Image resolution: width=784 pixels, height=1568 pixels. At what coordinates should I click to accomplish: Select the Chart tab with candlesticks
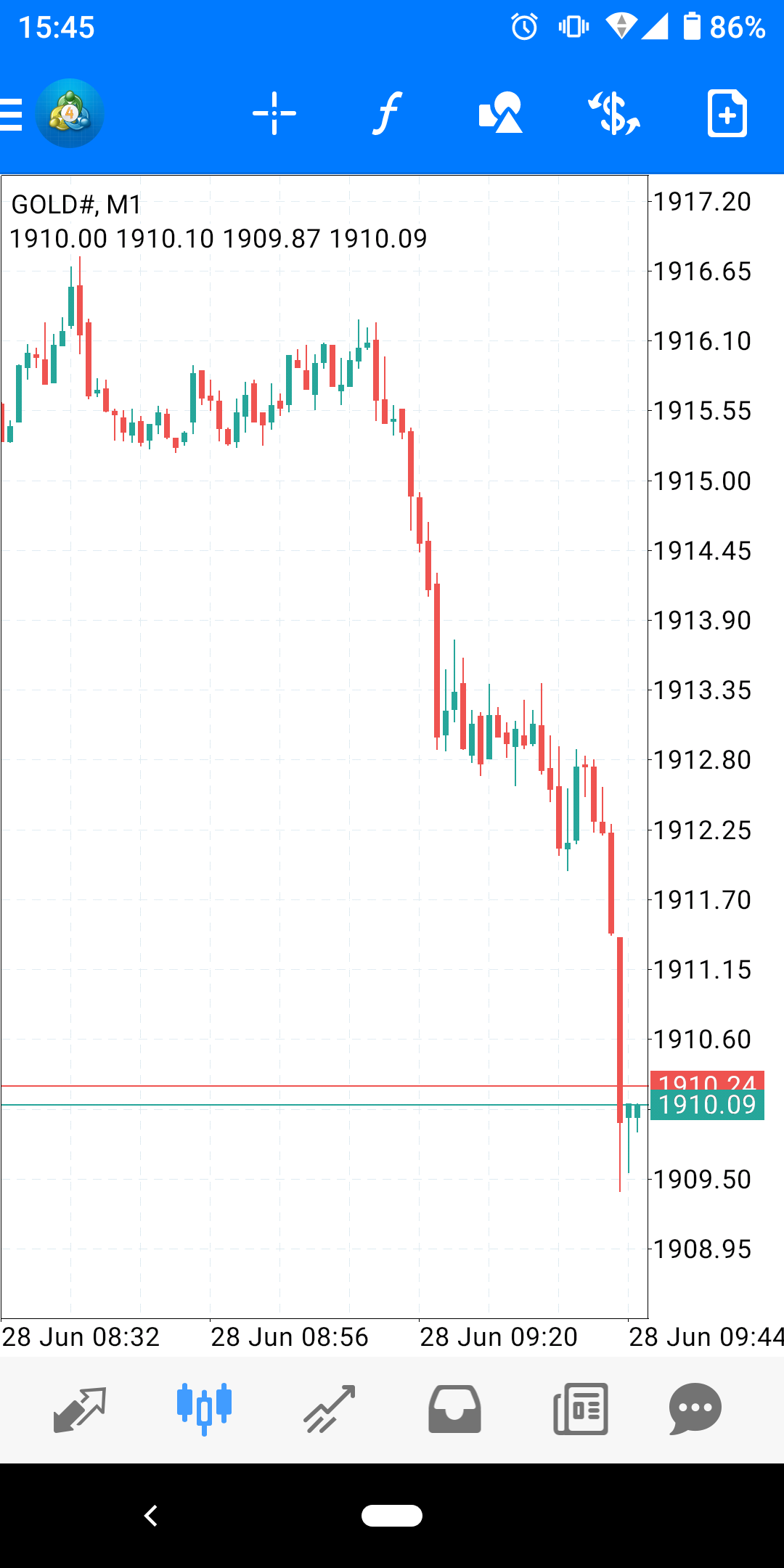click(204, 1409)
